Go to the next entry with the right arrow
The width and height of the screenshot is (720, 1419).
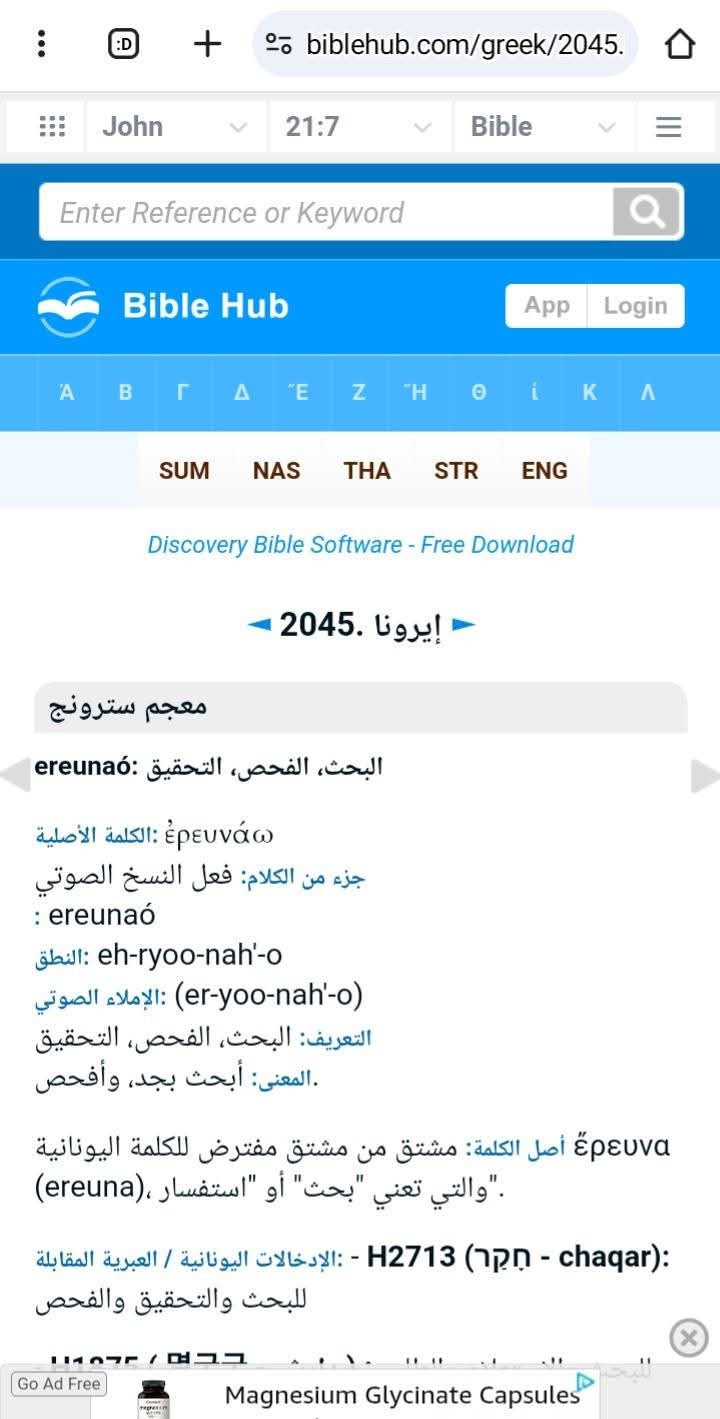click(464, 625)
